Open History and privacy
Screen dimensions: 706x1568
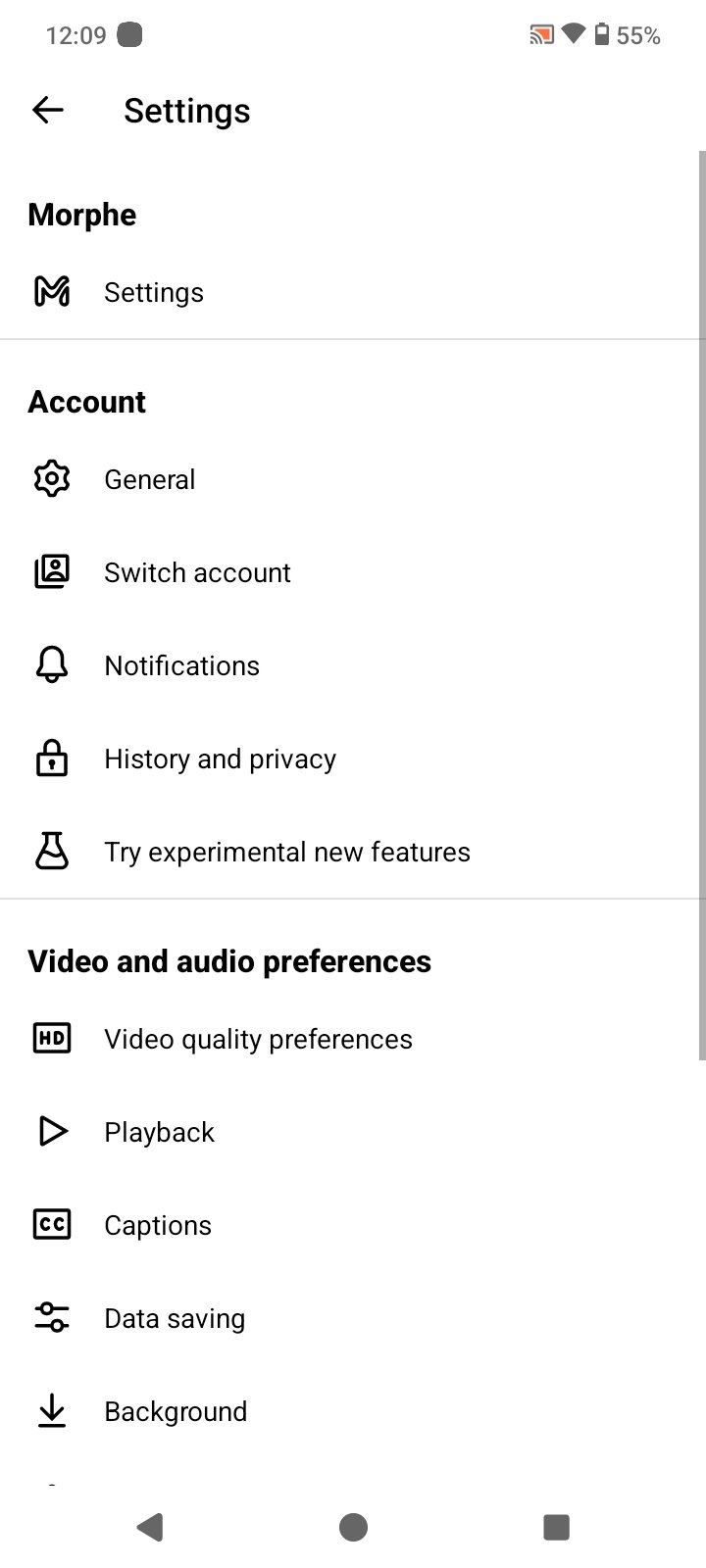click(220, 759)
